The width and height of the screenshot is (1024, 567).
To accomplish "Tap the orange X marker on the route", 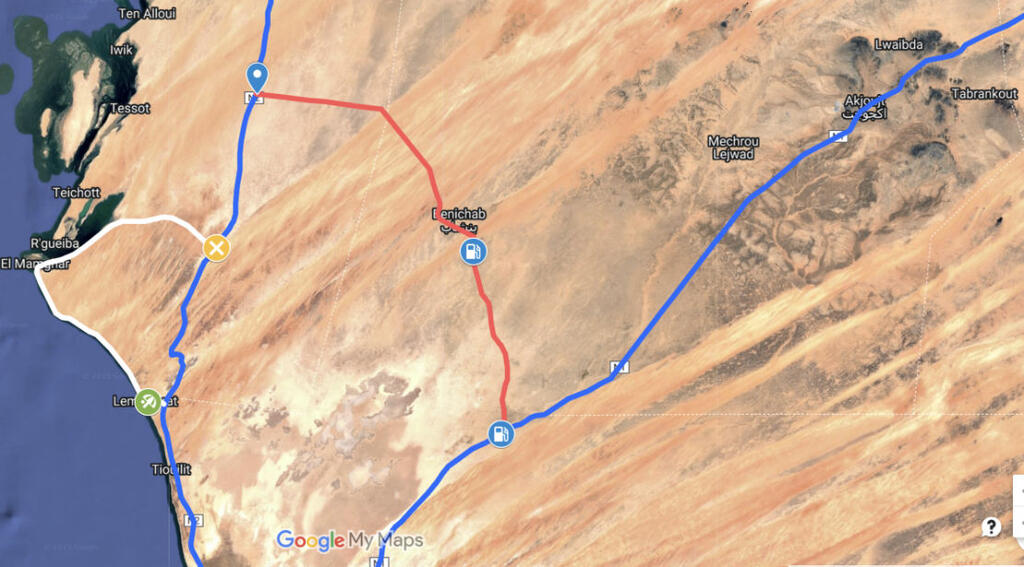I will (216, 247).
